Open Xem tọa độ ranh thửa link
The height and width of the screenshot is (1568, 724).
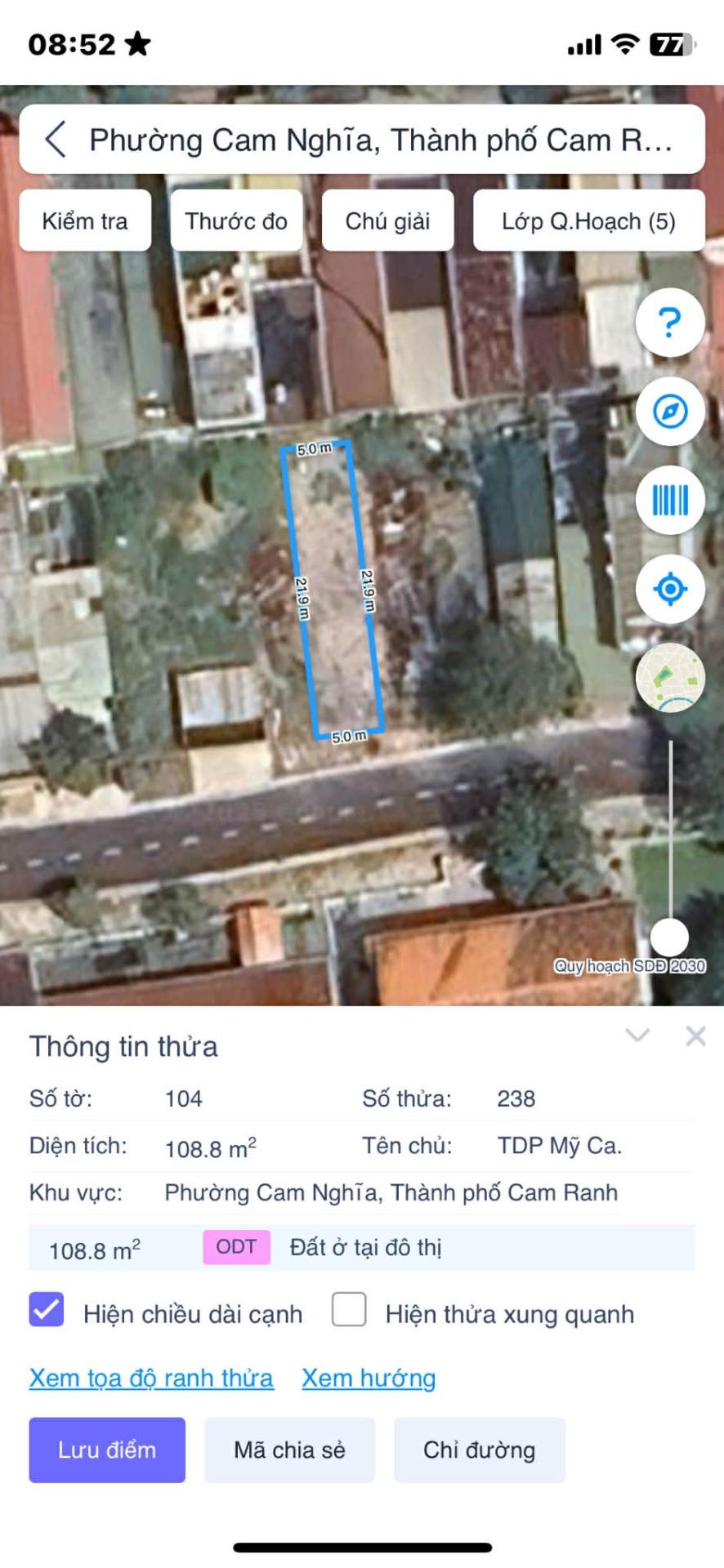(x=151, y=1379)
